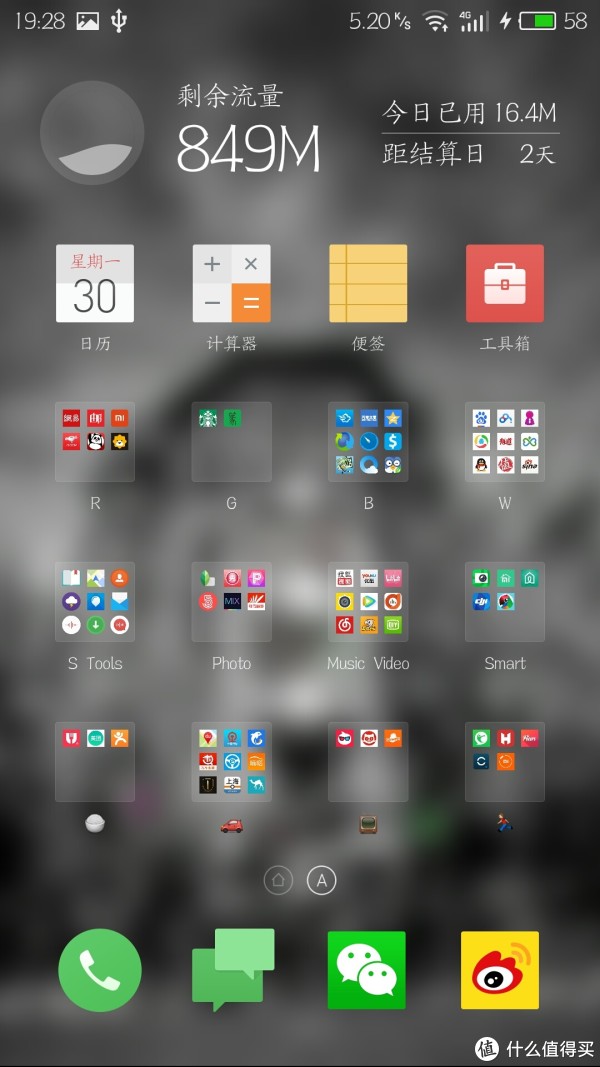Viewport: 600px width, 1067px height.
Task: Launch WeChat from the dock
Action: pos(367,970)
